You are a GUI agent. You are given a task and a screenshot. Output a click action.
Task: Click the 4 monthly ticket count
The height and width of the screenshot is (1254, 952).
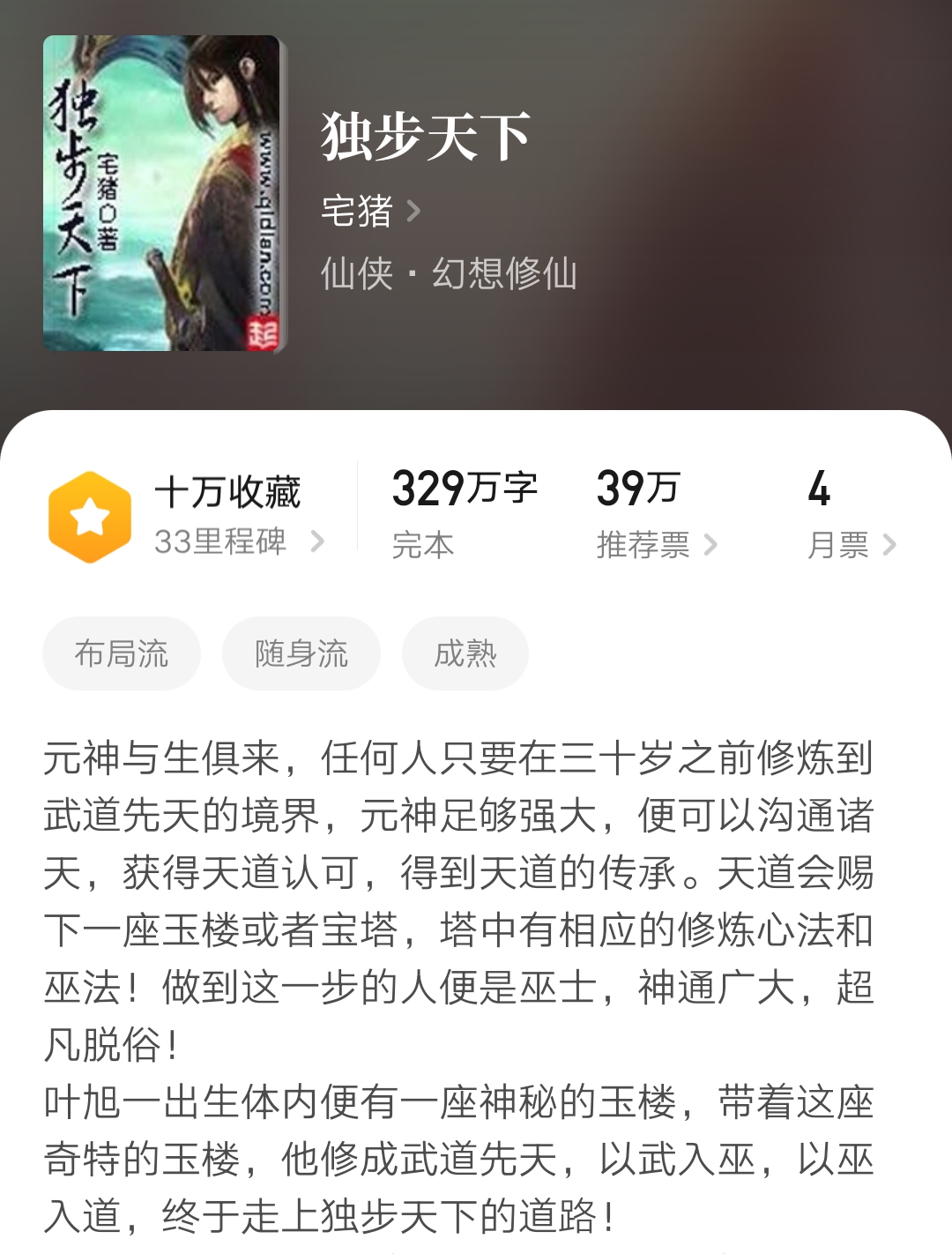click(820, 489)
